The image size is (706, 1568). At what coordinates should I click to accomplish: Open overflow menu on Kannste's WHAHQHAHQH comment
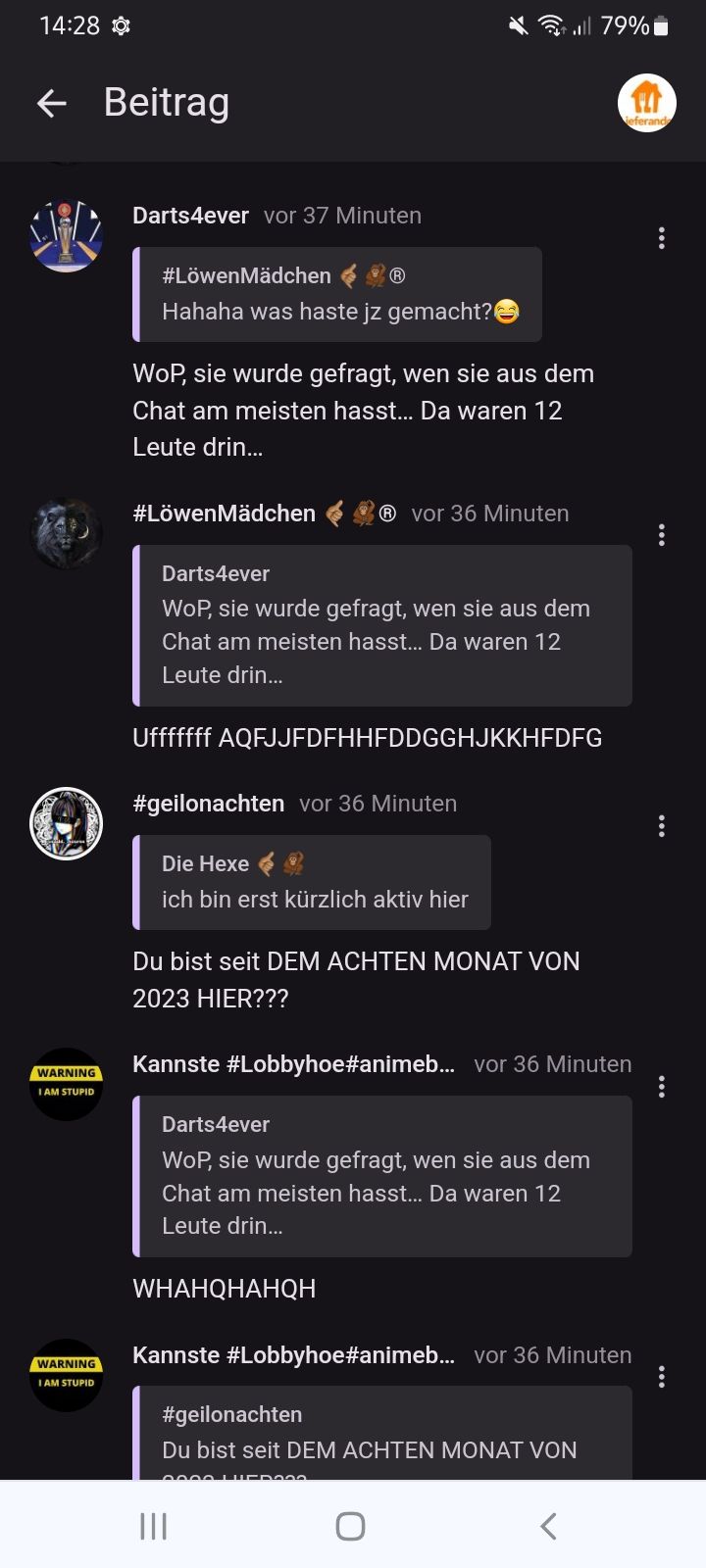[x=662, y=1087]
